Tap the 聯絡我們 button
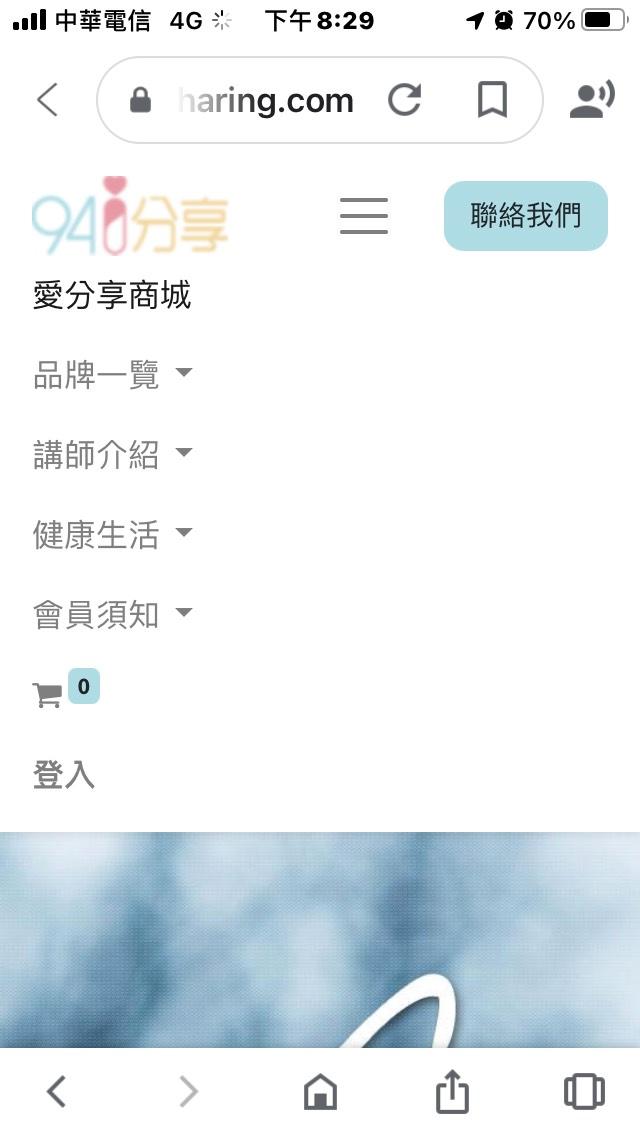 tap(525, 216)
